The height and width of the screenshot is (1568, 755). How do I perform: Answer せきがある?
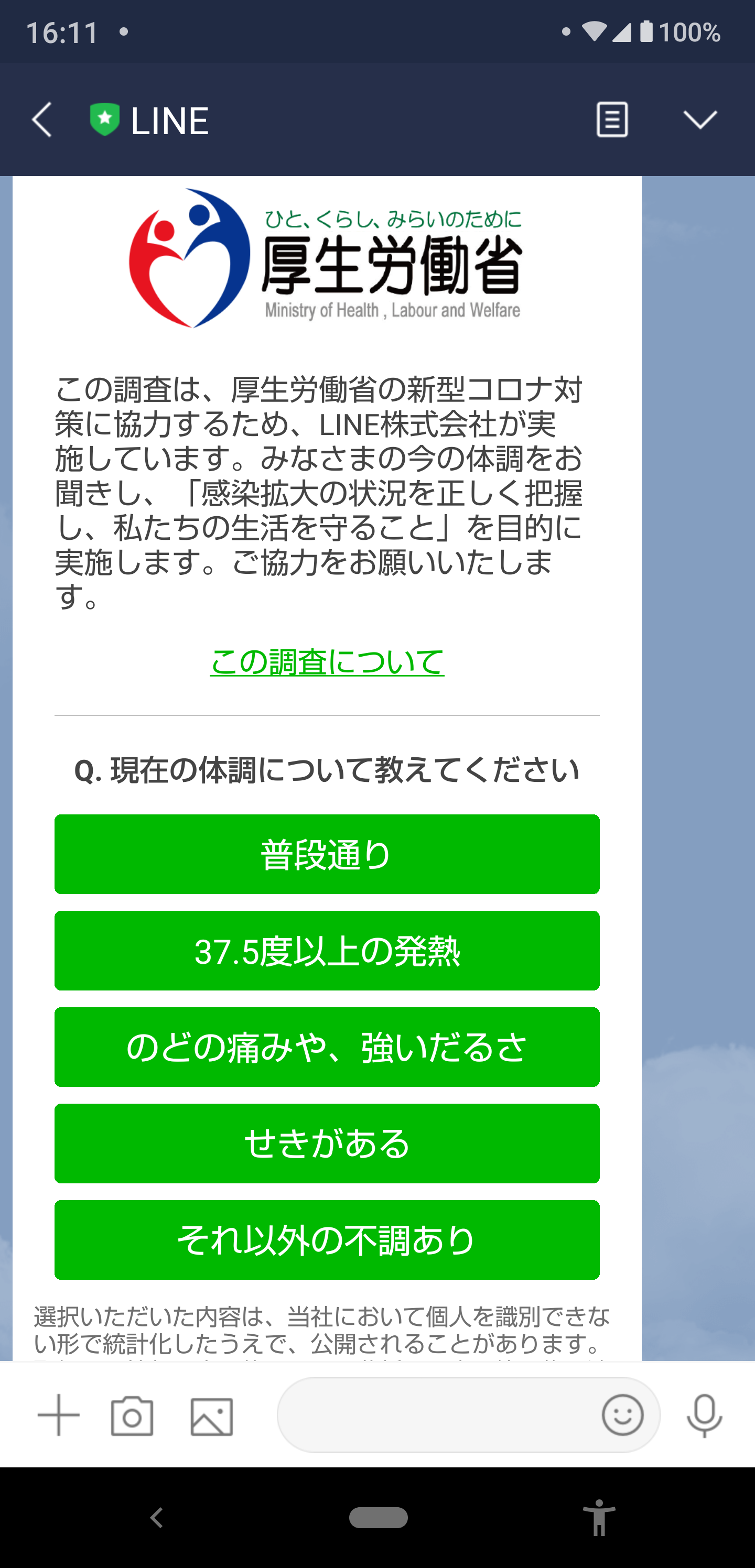(327, 1143)
